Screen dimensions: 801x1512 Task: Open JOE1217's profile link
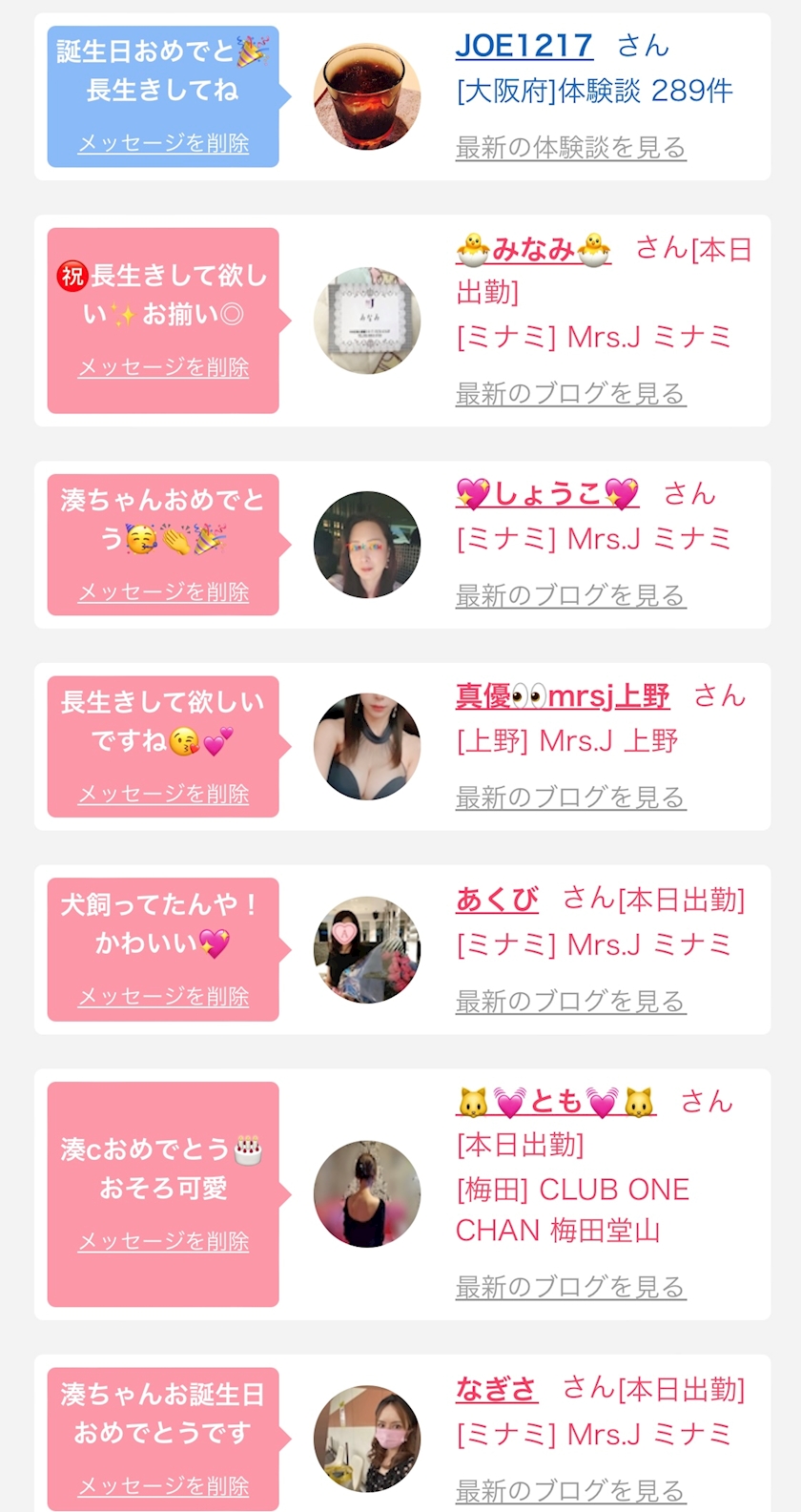(524, 45)
